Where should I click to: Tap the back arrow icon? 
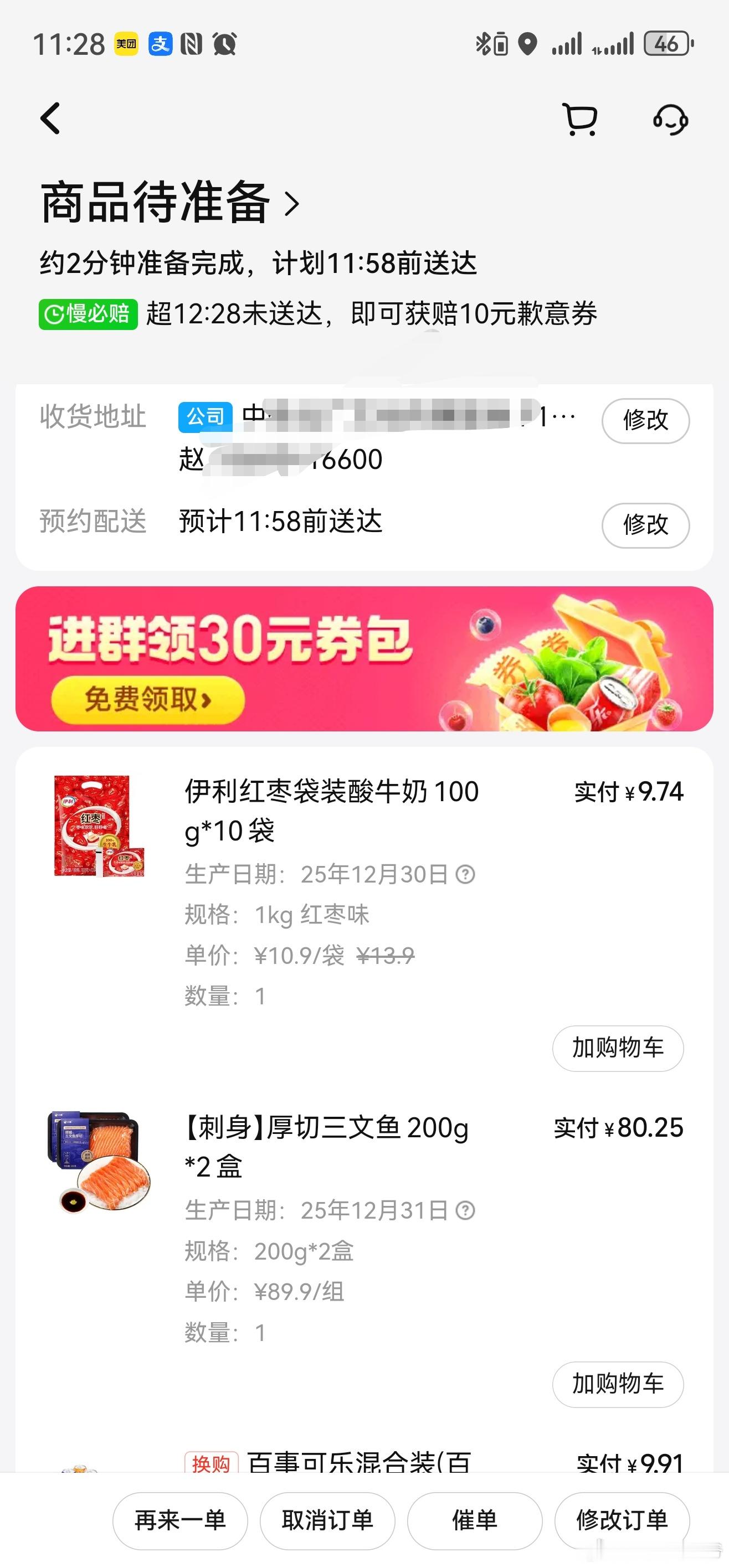tap(50, 118)
